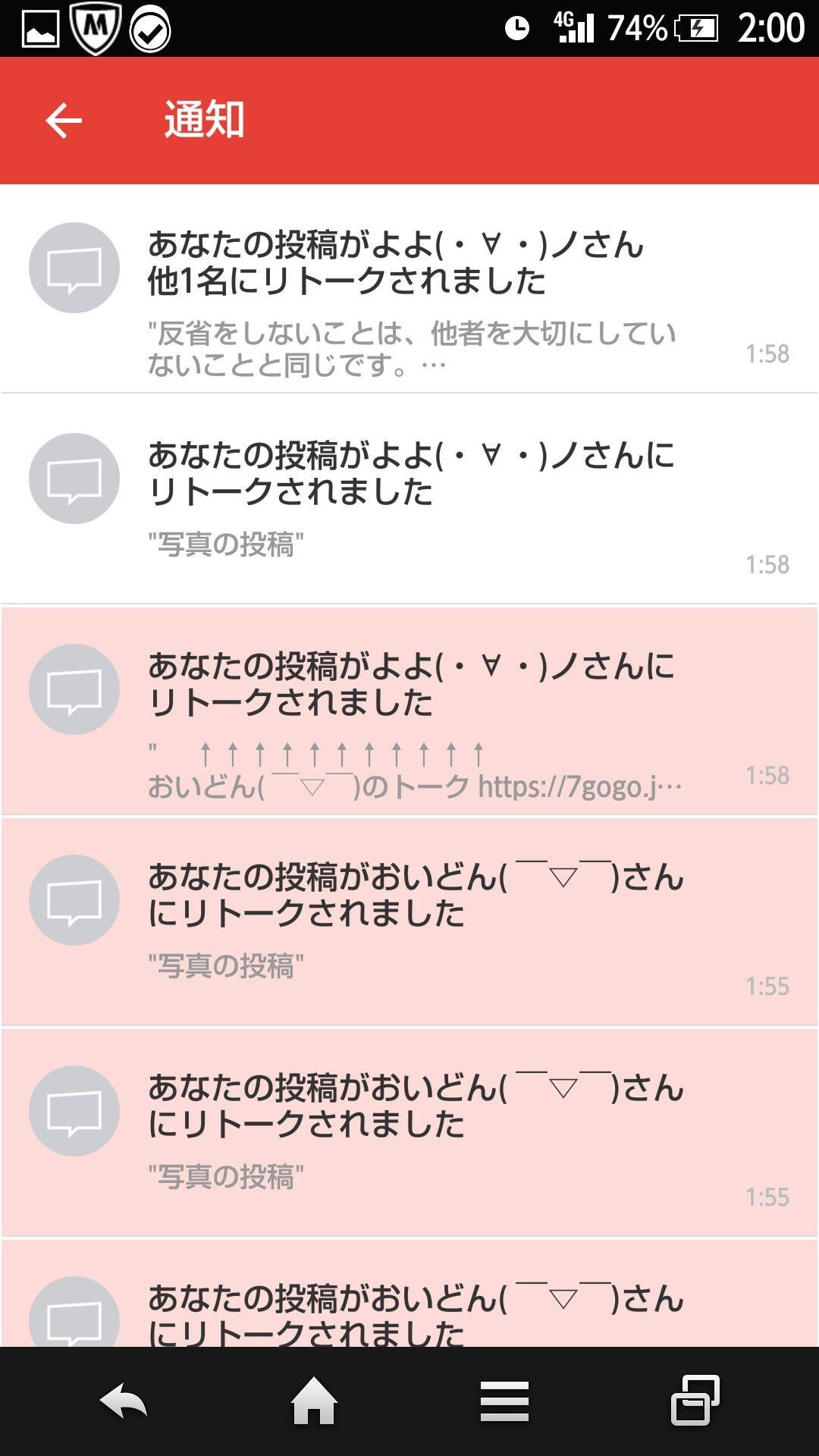This screenshot has height=1456, width=819.
Task: Open the notification retalked by よよ(・∀・)ノ and 1 other
Action: [409, 296]
